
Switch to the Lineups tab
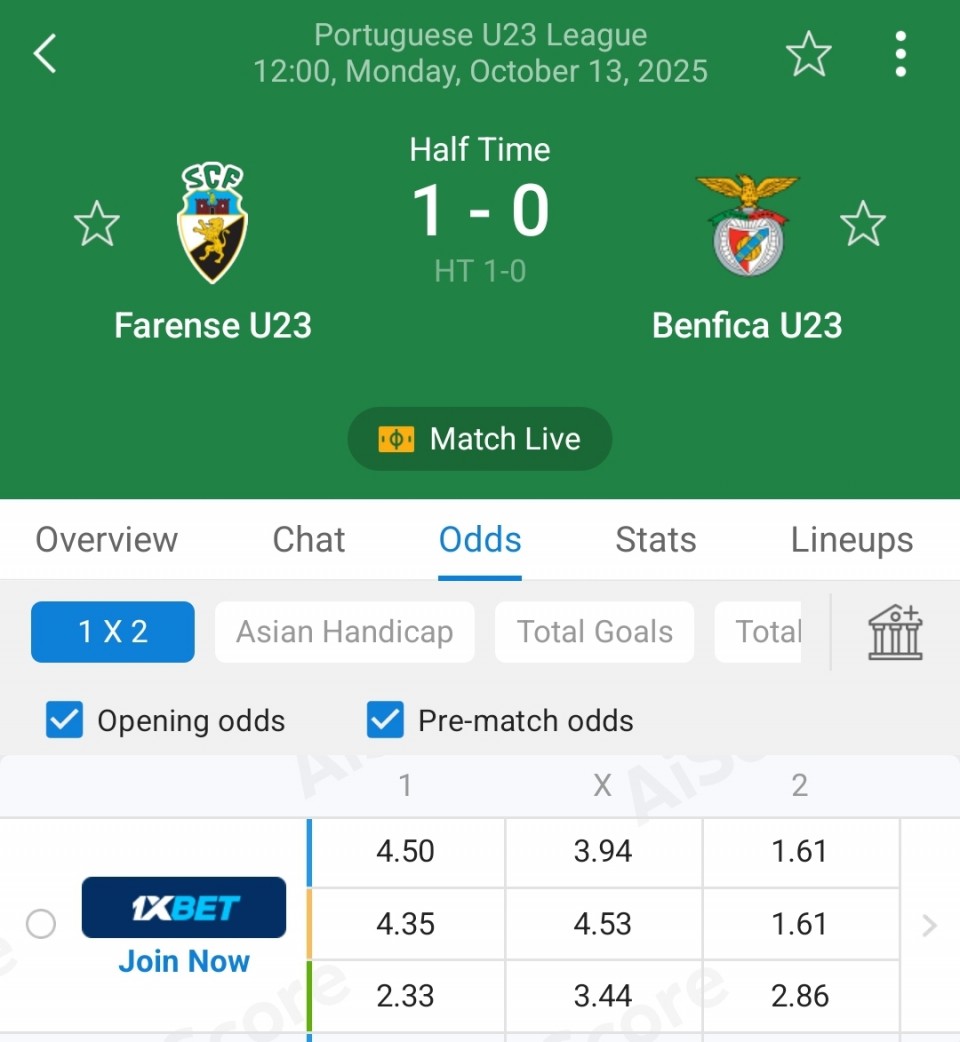coord(852,540)
